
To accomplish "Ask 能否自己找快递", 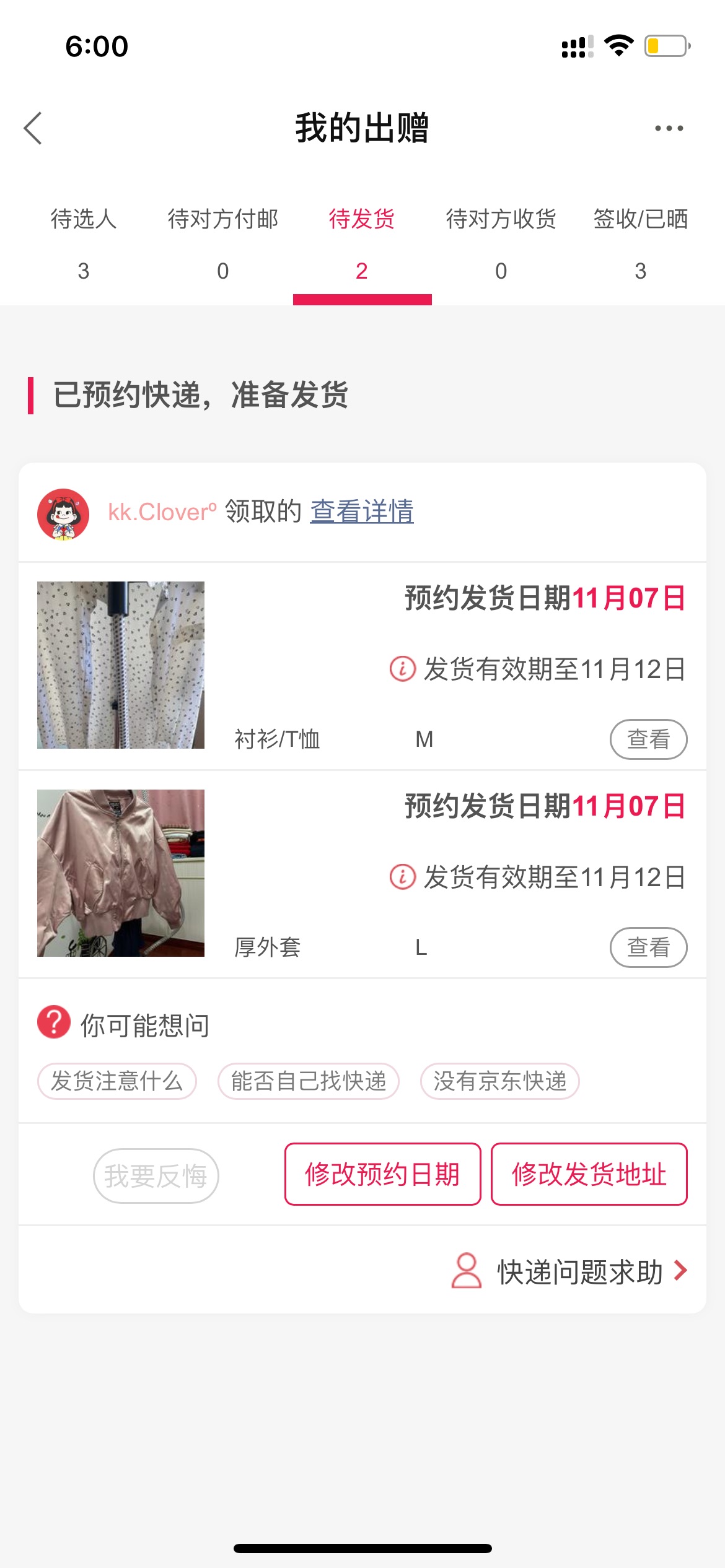I will (x=309, y=1081).
